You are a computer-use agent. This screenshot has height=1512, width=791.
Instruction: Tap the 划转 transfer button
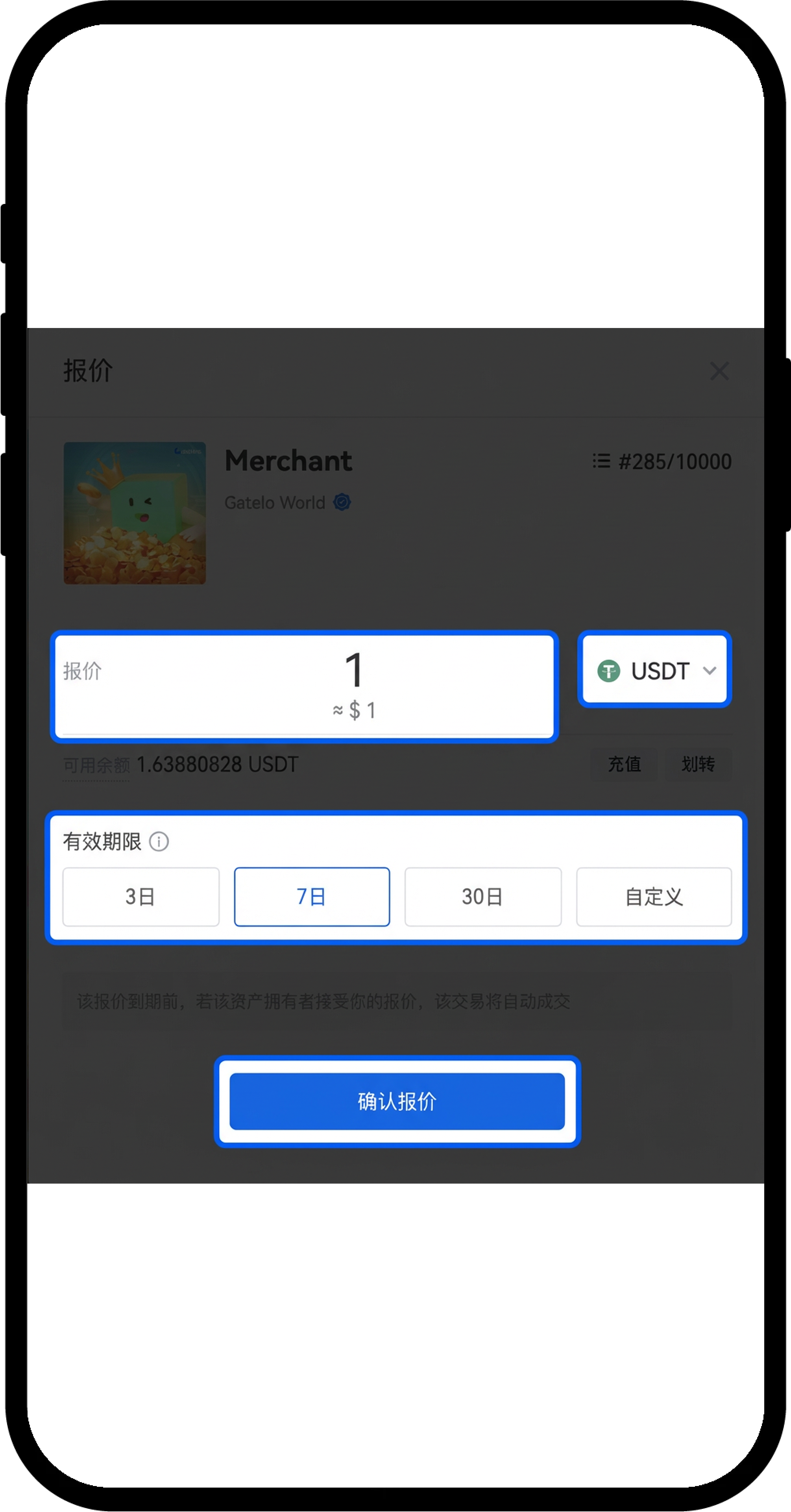[x=698, y=764]
